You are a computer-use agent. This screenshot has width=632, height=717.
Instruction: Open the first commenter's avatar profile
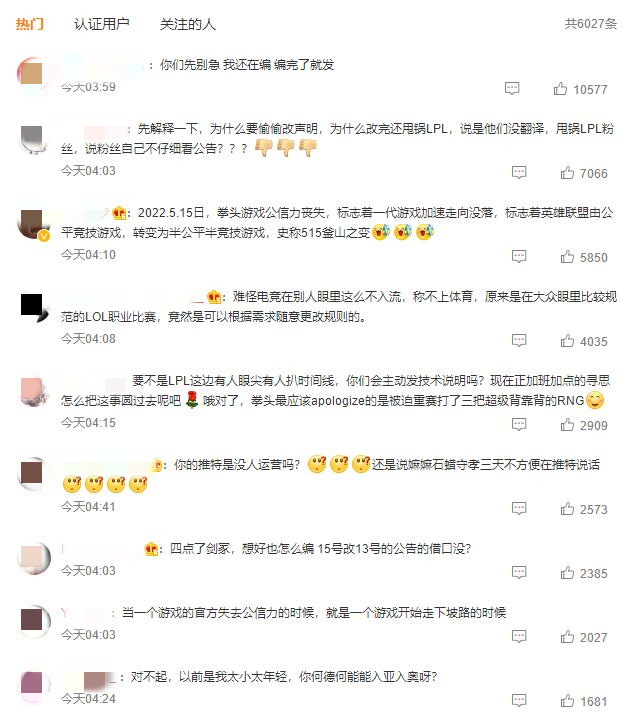(x=33, y=72)
